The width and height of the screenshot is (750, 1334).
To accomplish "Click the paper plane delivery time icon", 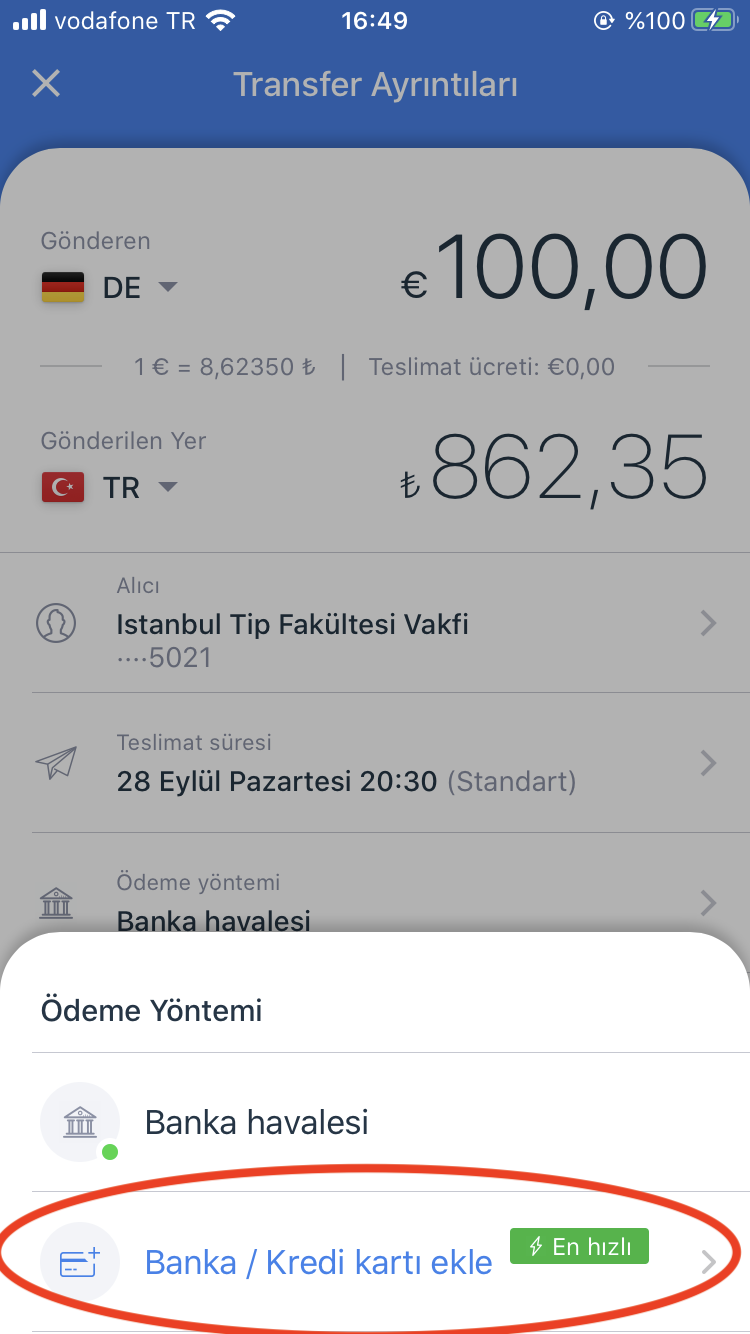I will click(57, 762).
